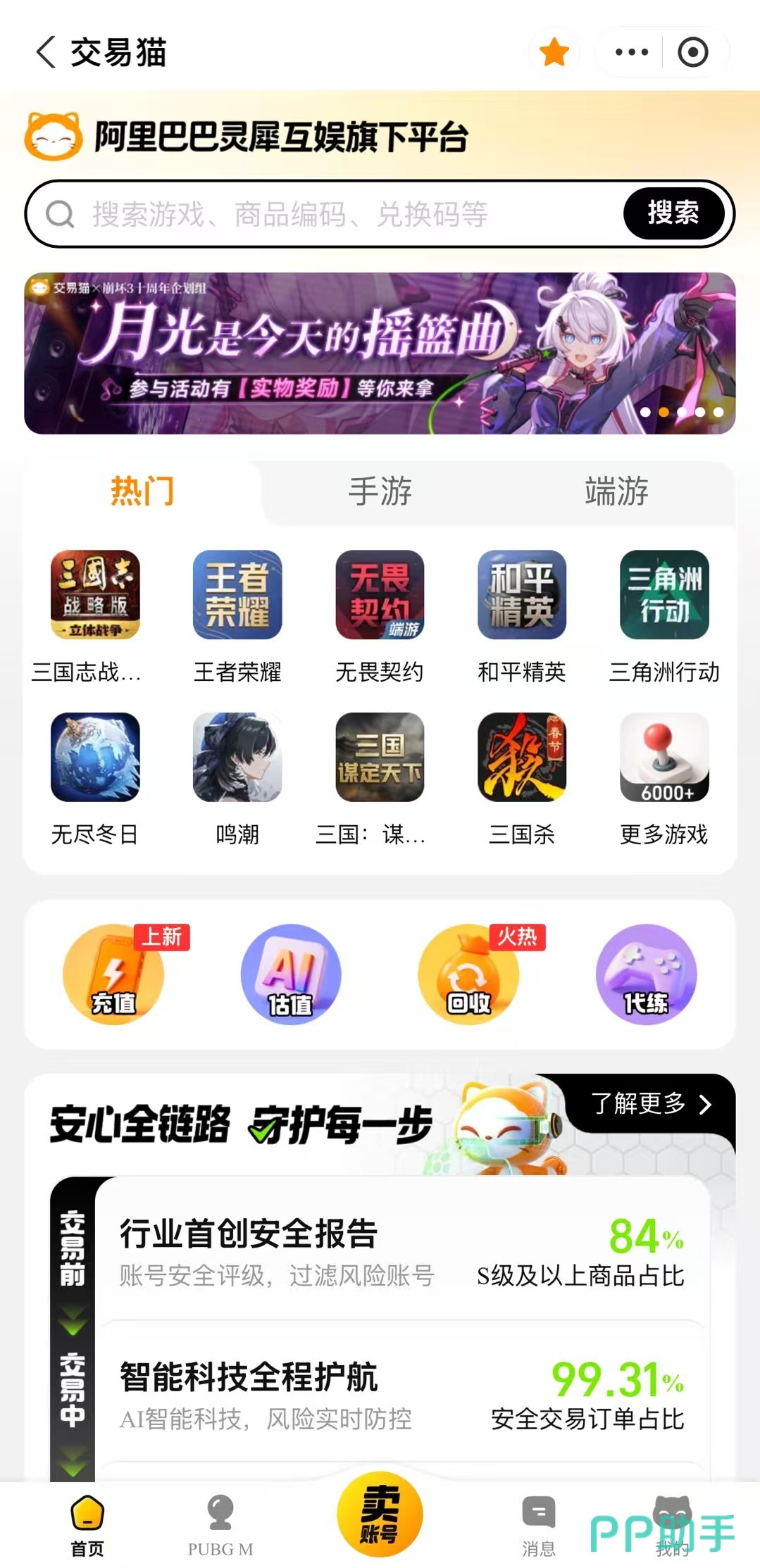Switch to the 手游 tab
The height and width of the screenshot is (1568, 760).
(x=380, y=491)
